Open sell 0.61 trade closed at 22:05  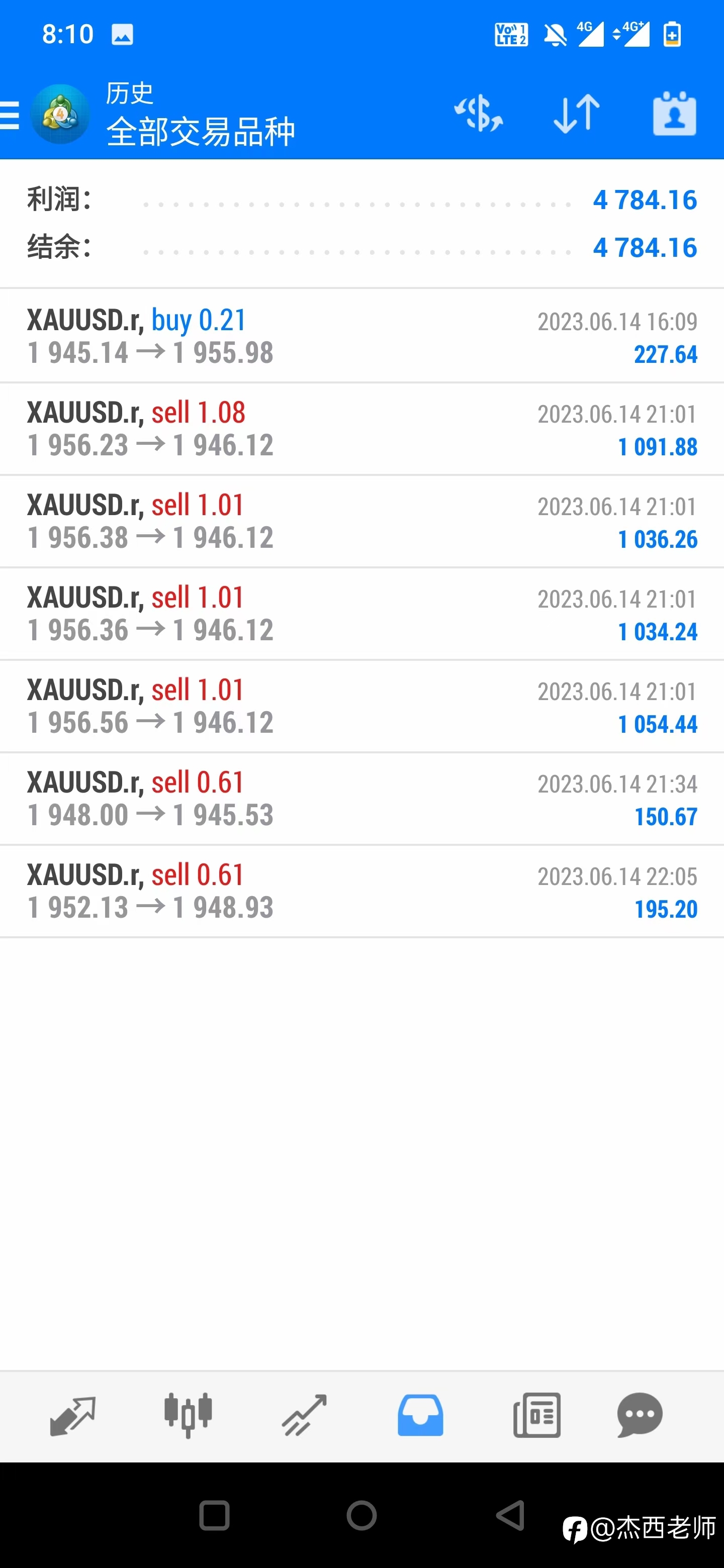(x=361, y=891)
